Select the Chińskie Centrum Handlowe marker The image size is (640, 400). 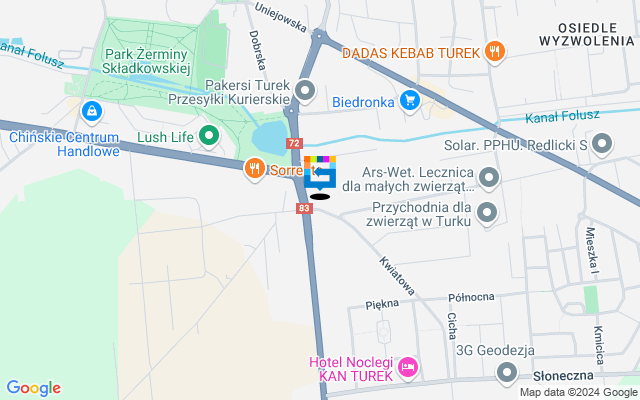pyautogui.click(x=92, y=111)
